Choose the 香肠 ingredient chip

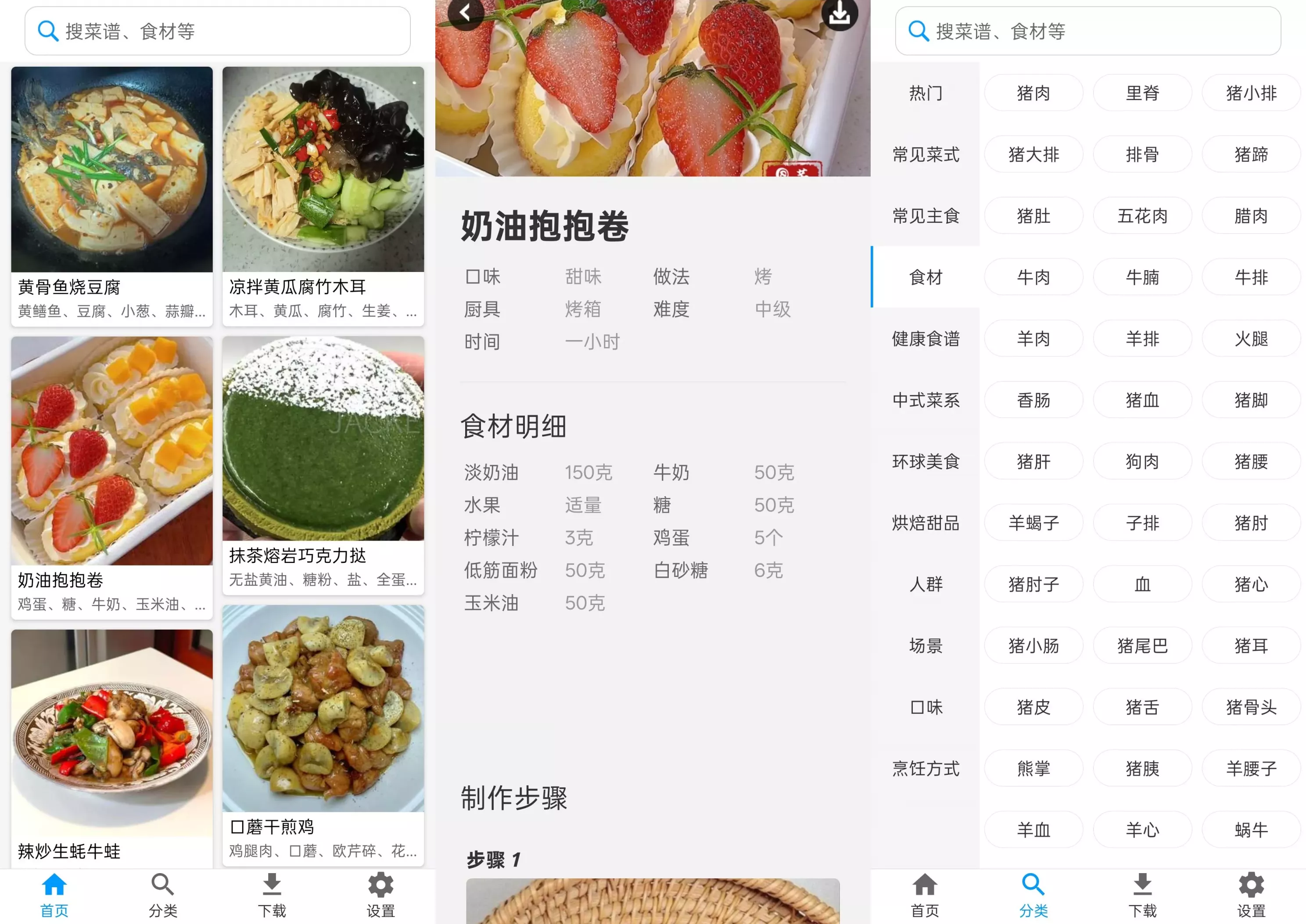pos(1033,400)
